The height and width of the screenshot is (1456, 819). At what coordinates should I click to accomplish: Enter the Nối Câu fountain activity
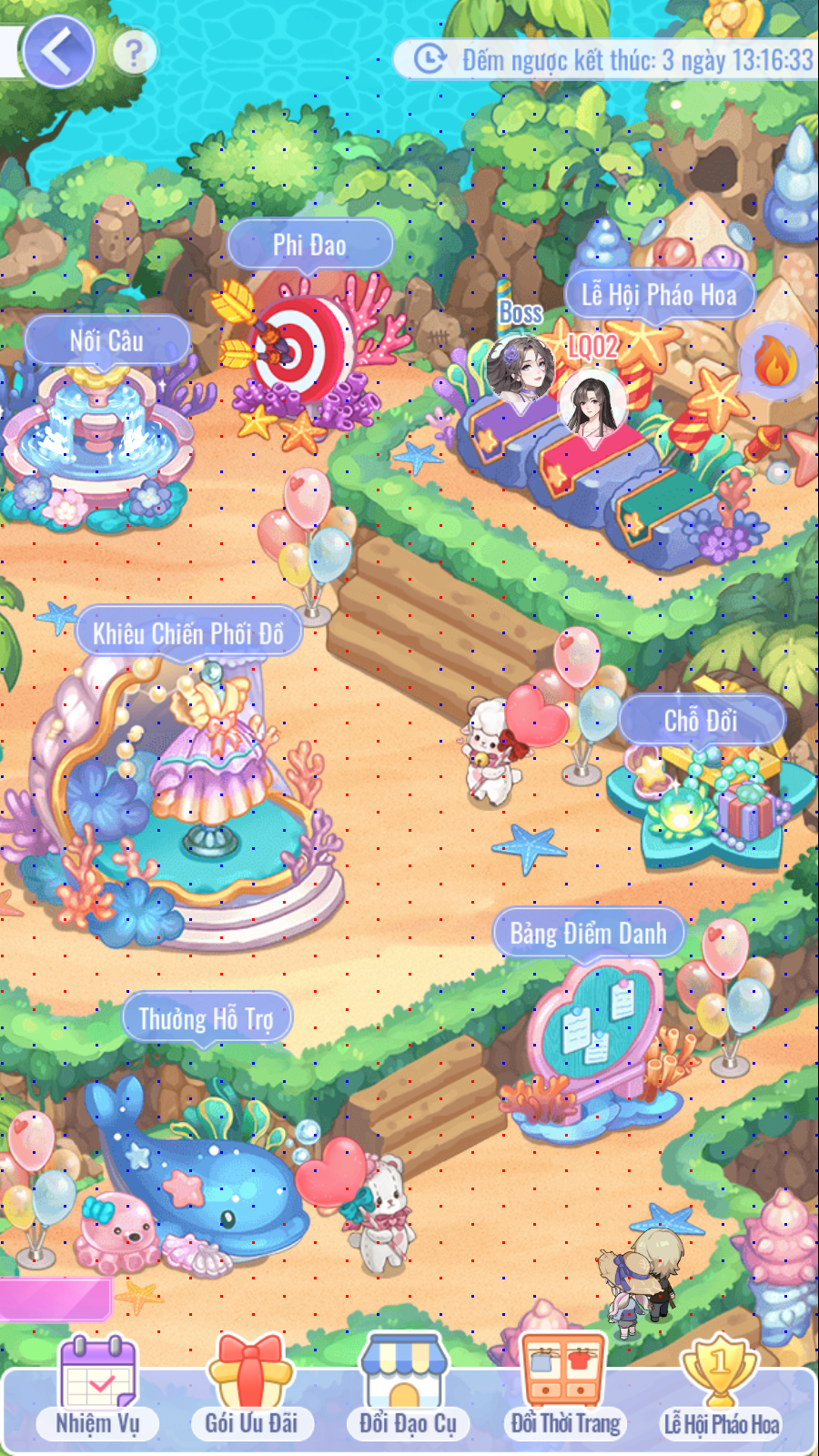coord(98,428)
